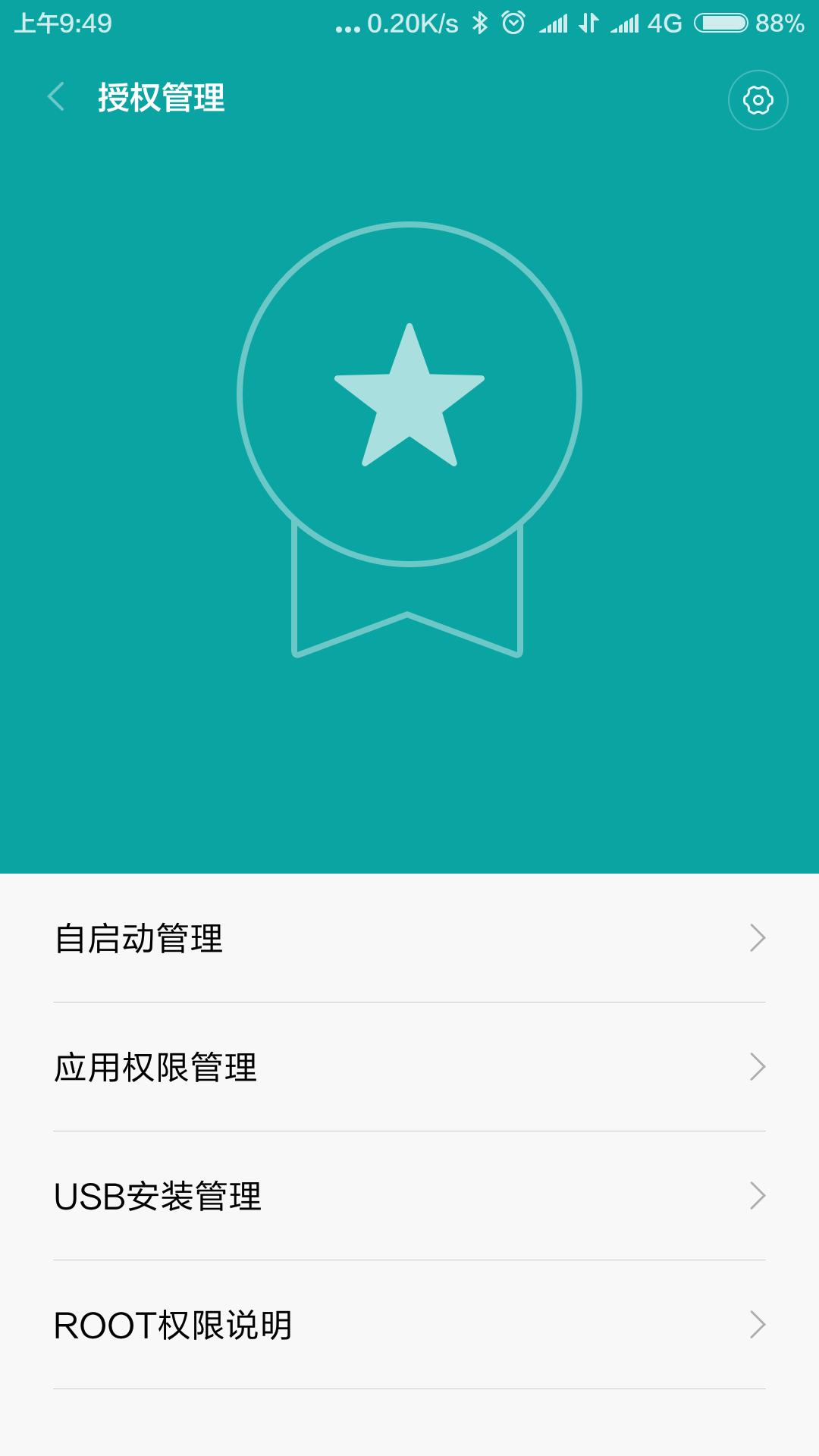Expand the chevron next to 自启动管理

pyautogui.click(x=758, y=940)
